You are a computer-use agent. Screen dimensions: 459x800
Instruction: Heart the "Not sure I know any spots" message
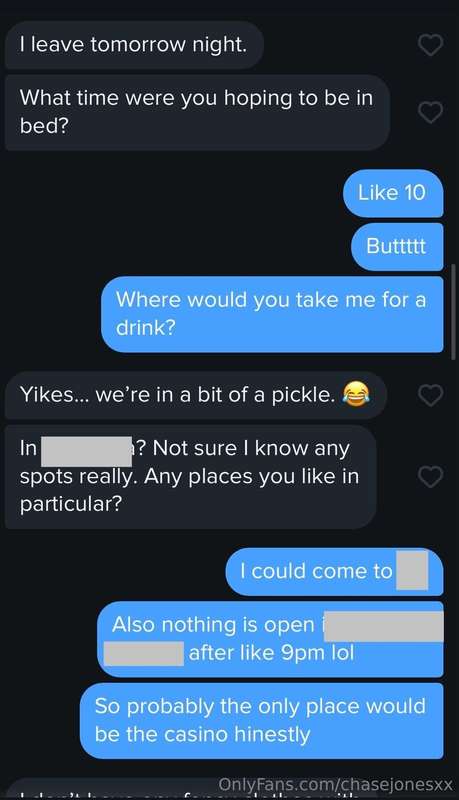coord(430,477)
